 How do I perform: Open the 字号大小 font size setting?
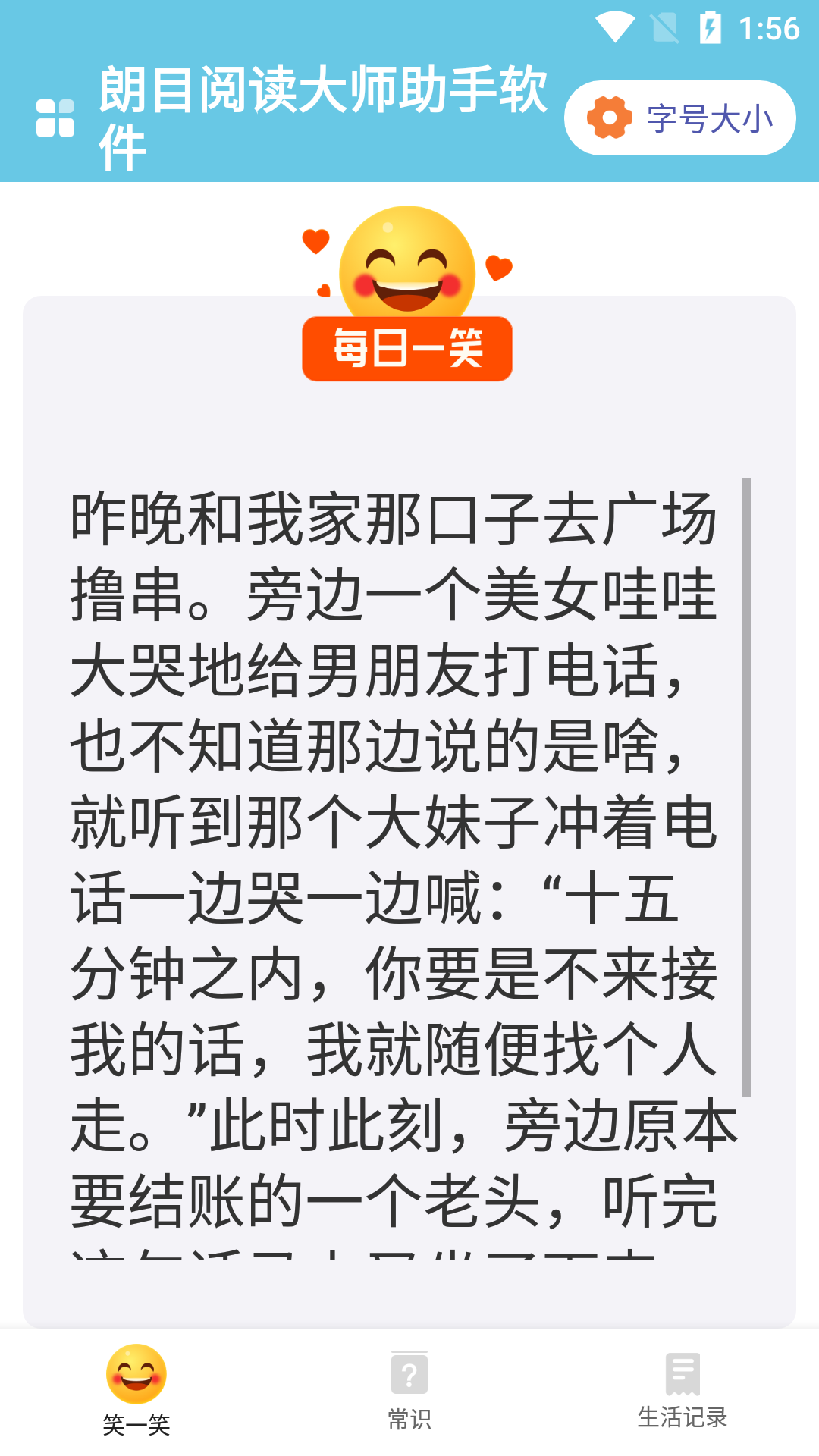click(x=679, y=118)
